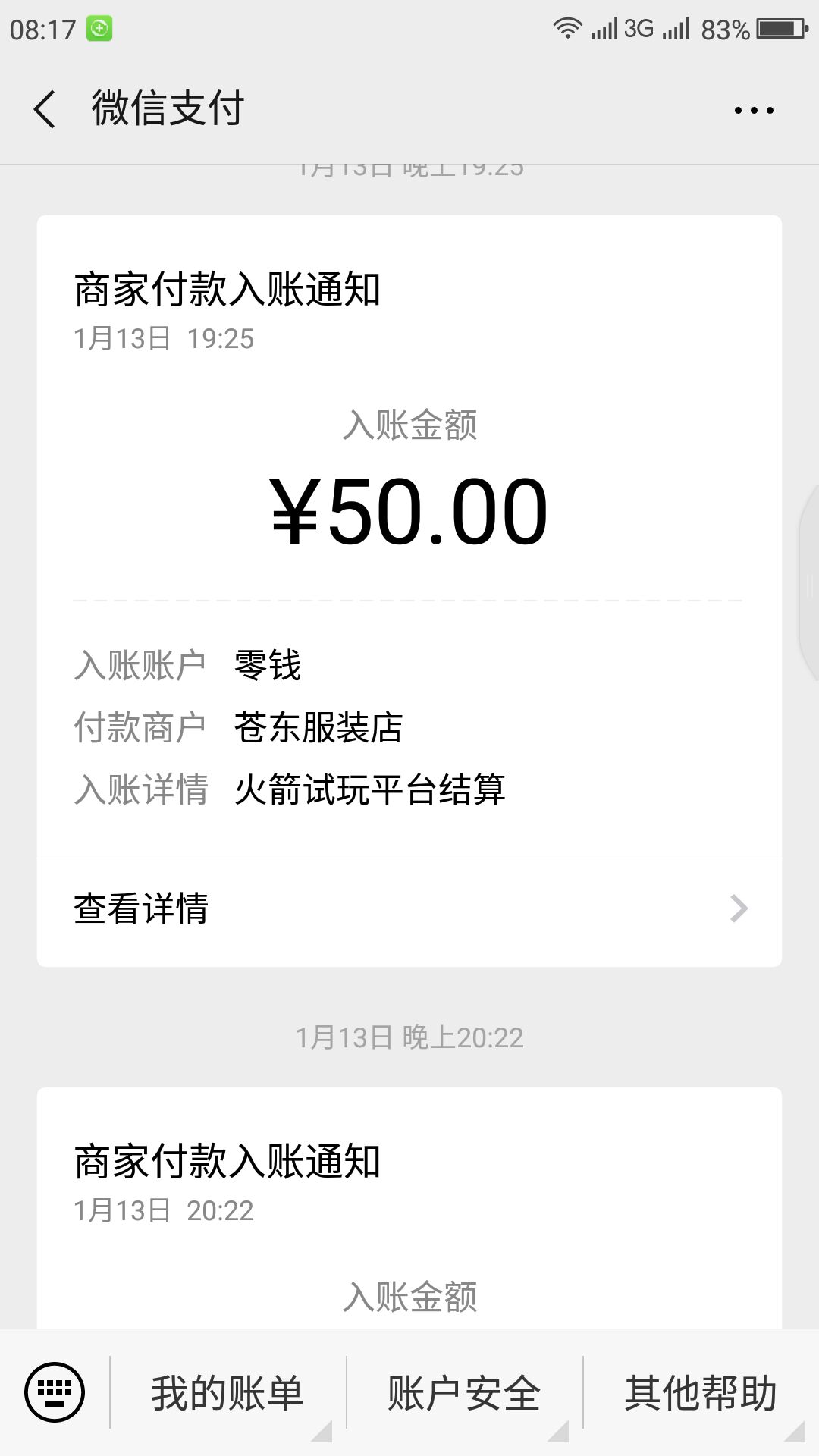The width and height of the screenshot is (819, 1456).
Task: Go back from the 微信支付 page
Action: 45,109
